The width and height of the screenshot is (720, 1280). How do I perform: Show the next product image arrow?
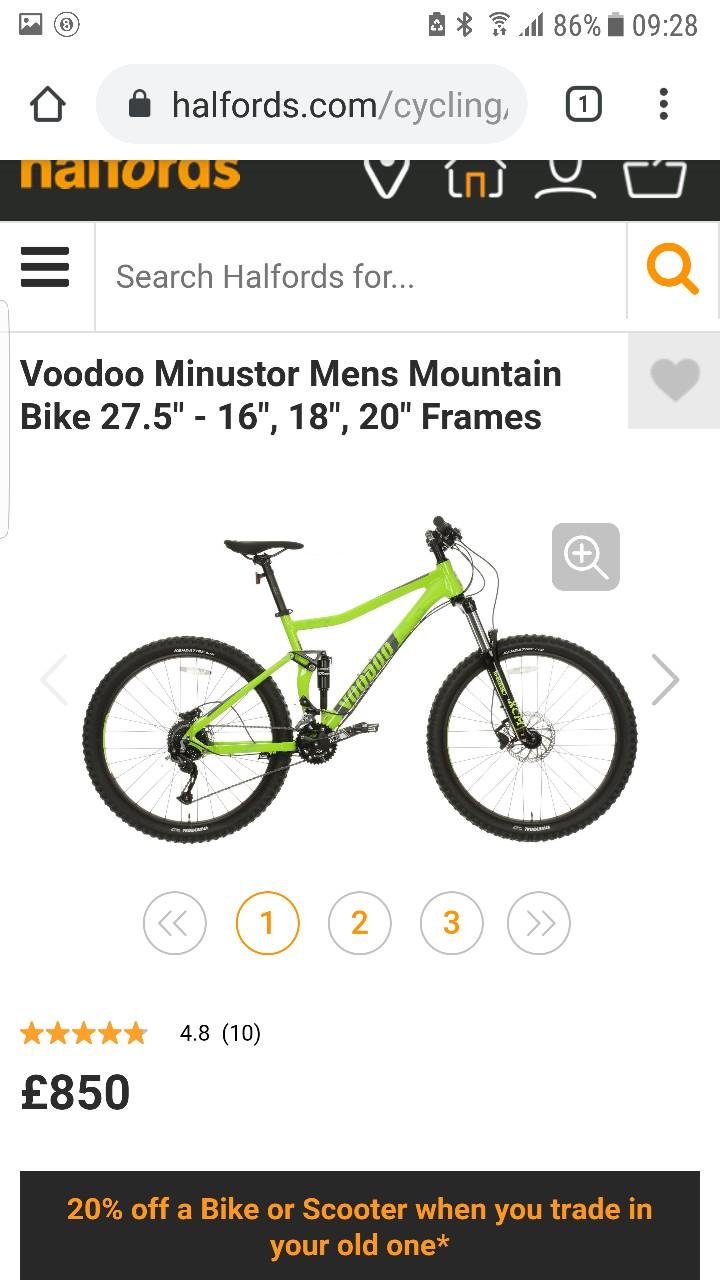(x=665, y=680)
